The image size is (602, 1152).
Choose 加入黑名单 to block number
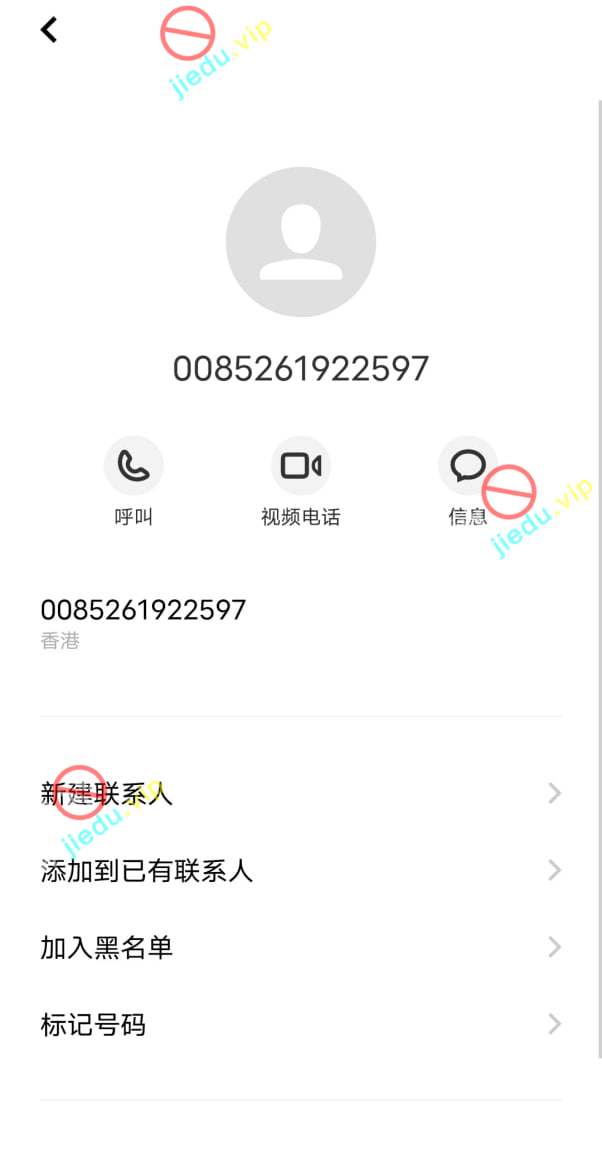(x=300, y=947)
